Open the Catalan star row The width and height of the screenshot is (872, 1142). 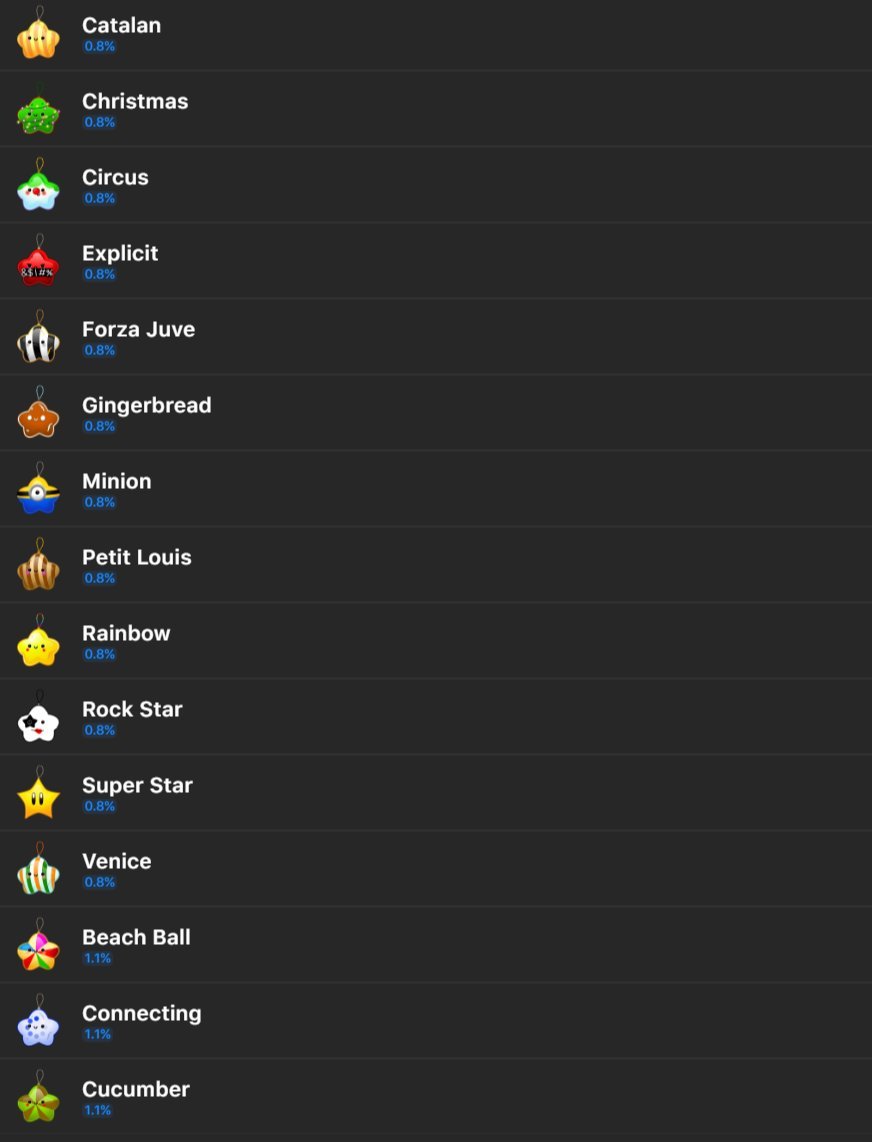pyautogui.click(x=121, y=34)
